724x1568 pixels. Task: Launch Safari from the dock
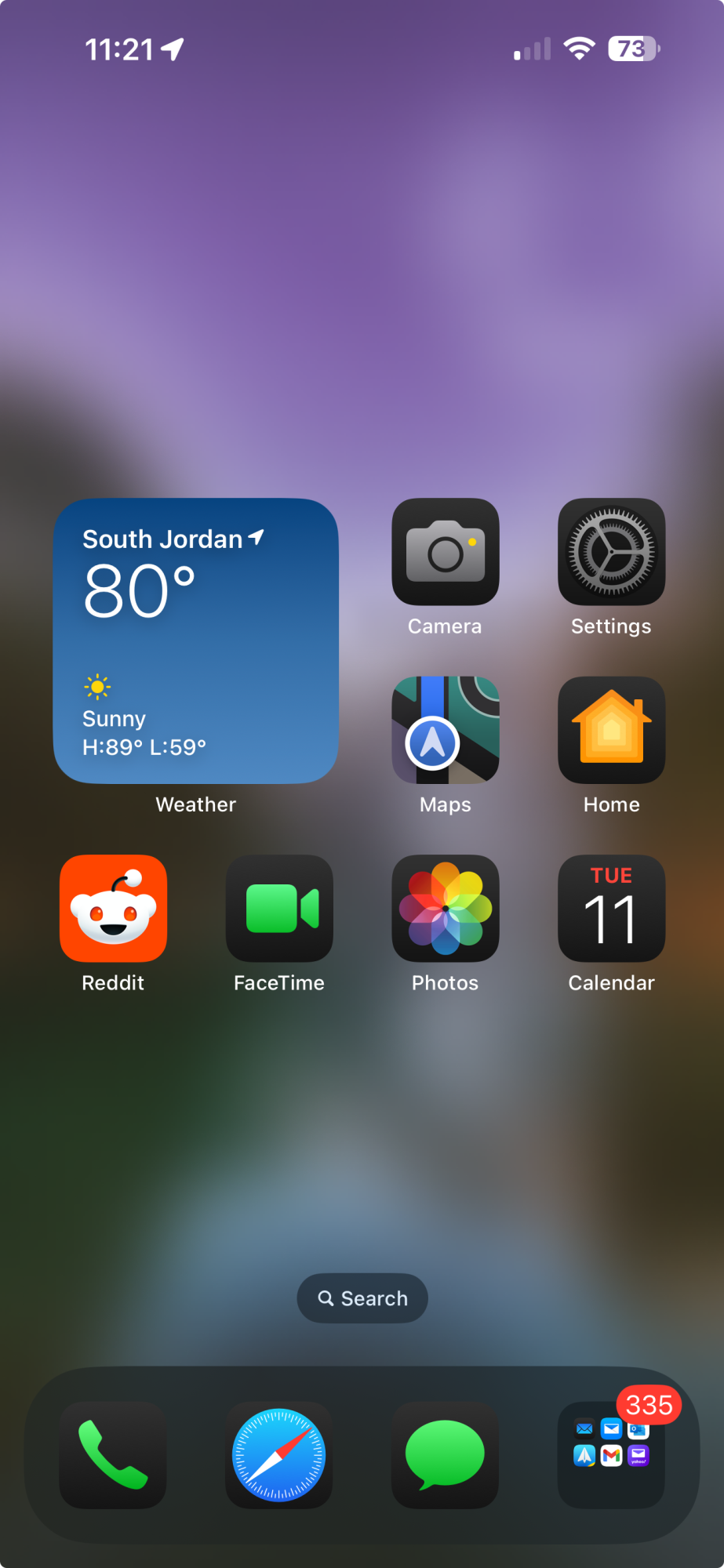point(279,1454)
